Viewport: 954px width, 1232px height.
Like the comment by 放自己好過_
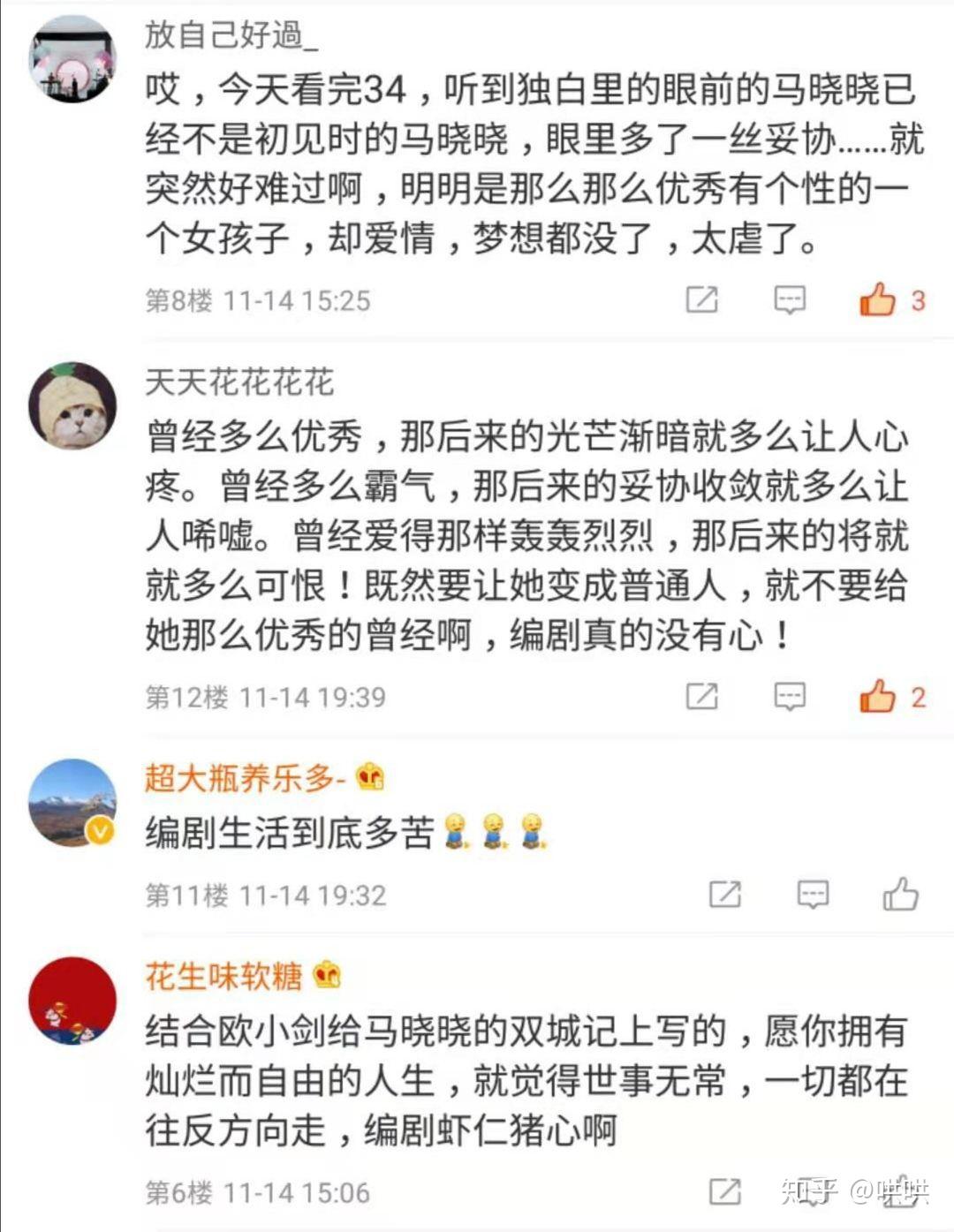pyautogui.click(x=877, y=300)
